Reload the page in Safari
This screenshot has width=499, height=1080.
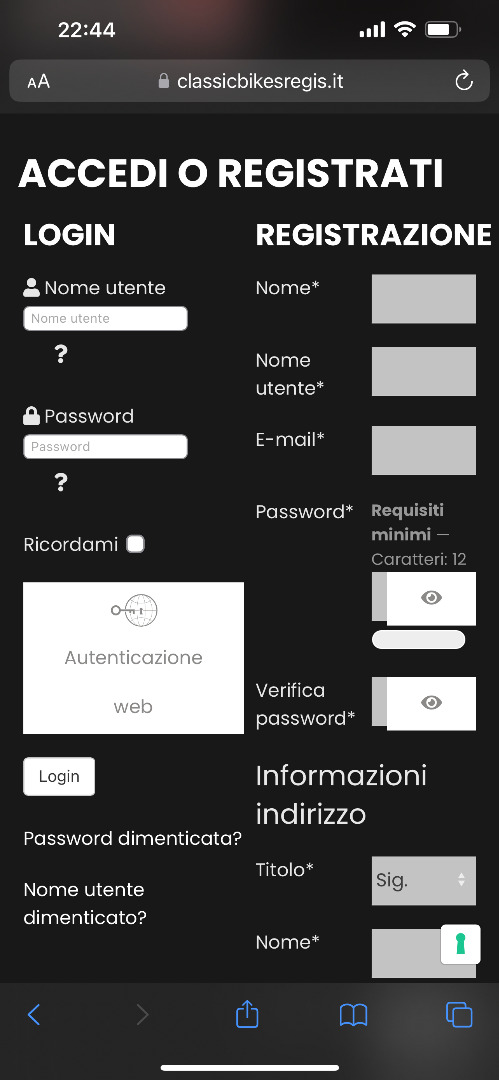click(465, 81)
